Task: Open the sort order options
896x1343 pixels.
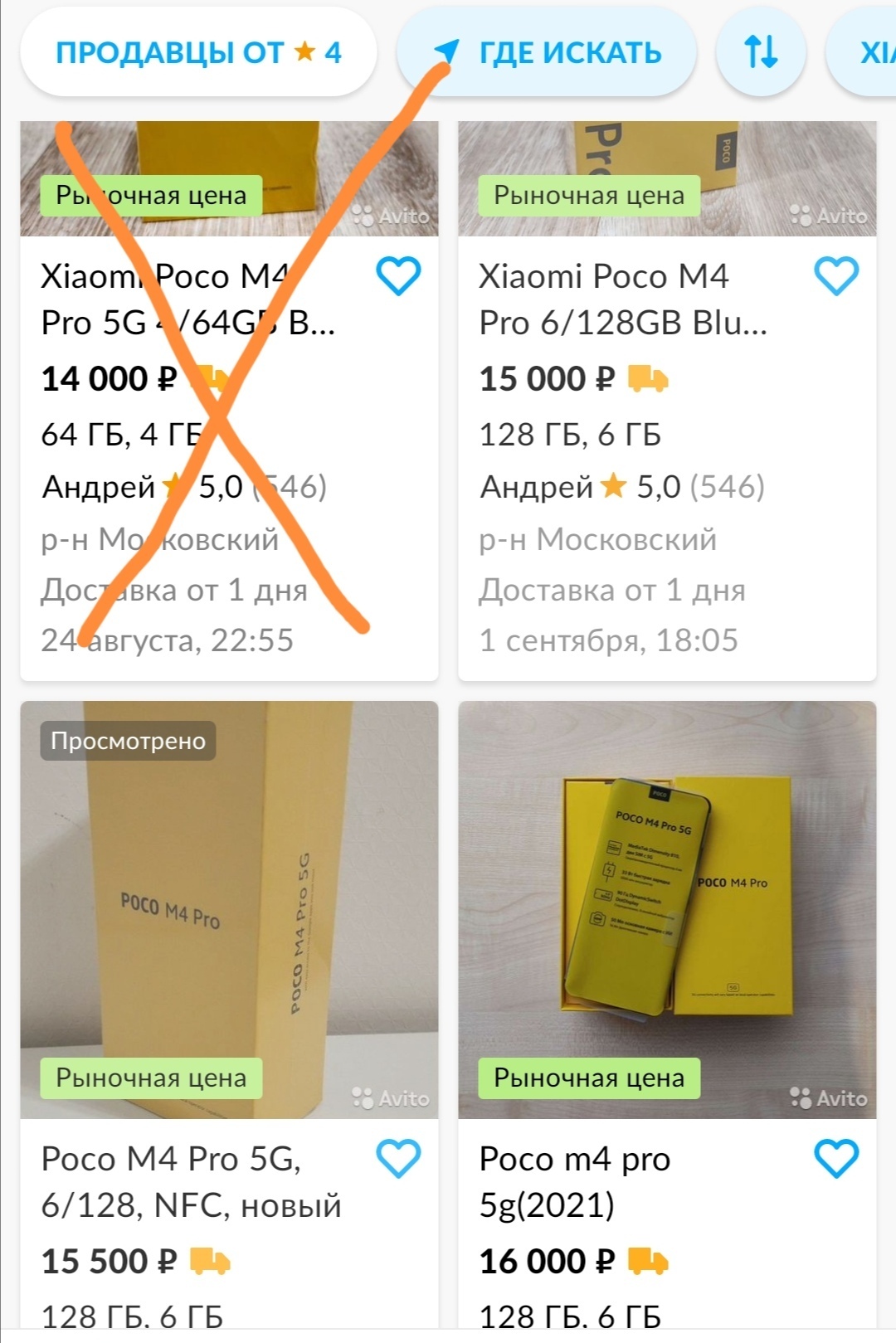Action: pyautogui.click(x=761, y=53)
